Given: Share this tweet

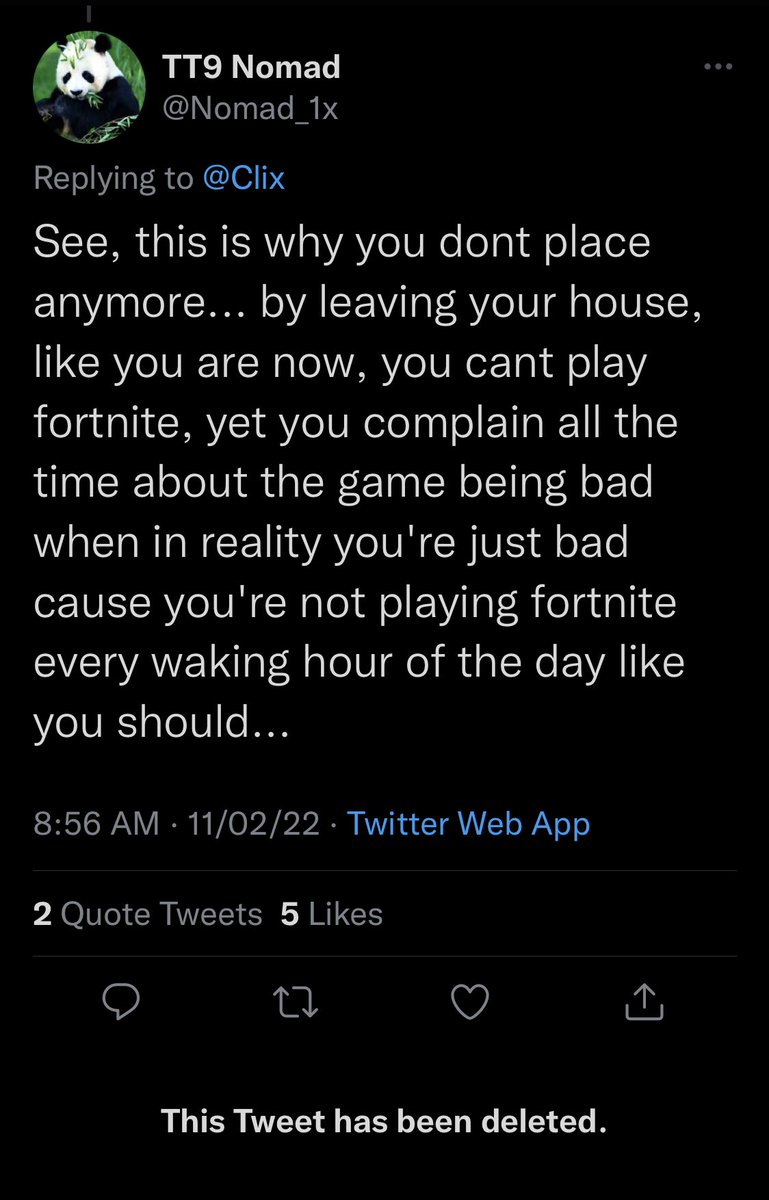Looking at the screenshot, I should (x=644, y=1003).
